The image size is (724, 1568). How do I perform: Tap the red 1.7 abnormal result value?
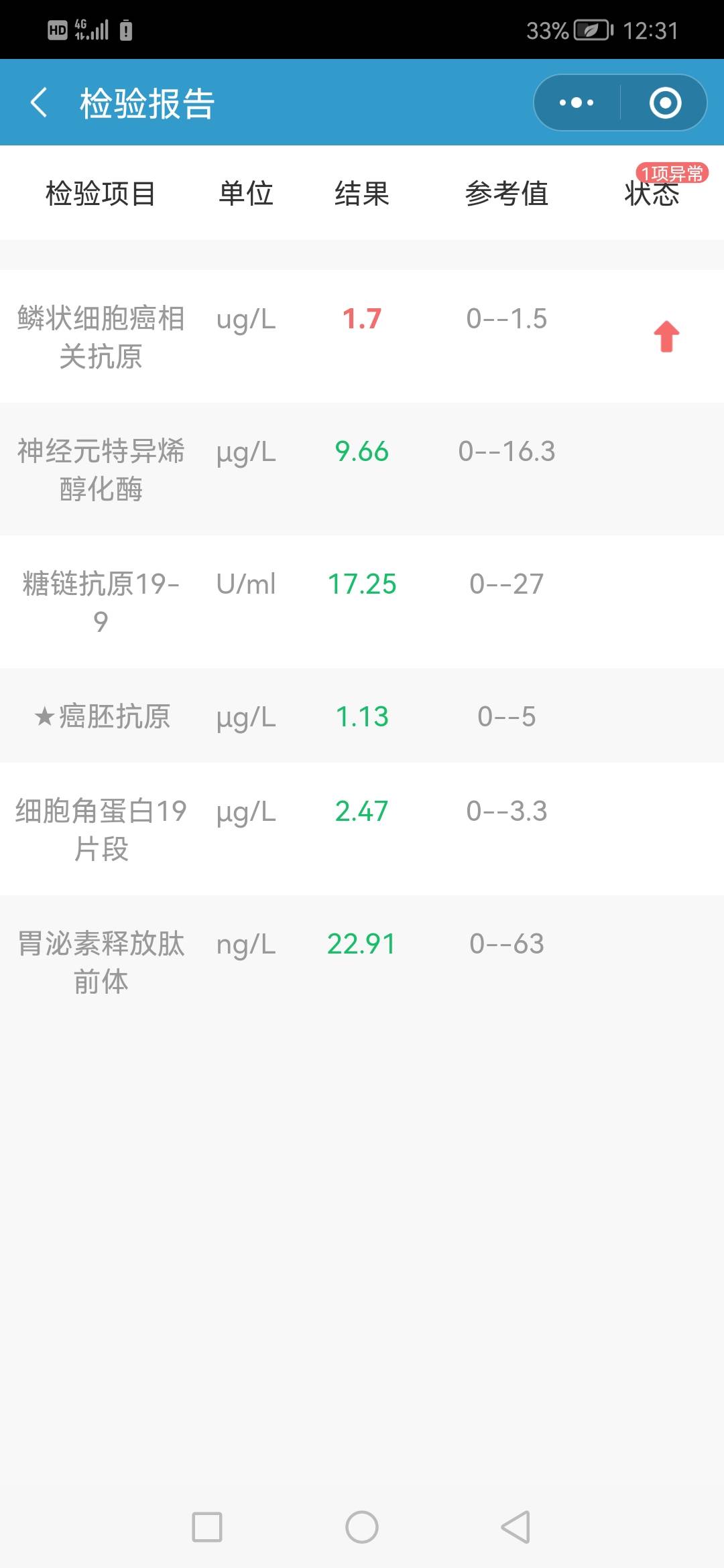pyautogui.click(x=361, y=319)
